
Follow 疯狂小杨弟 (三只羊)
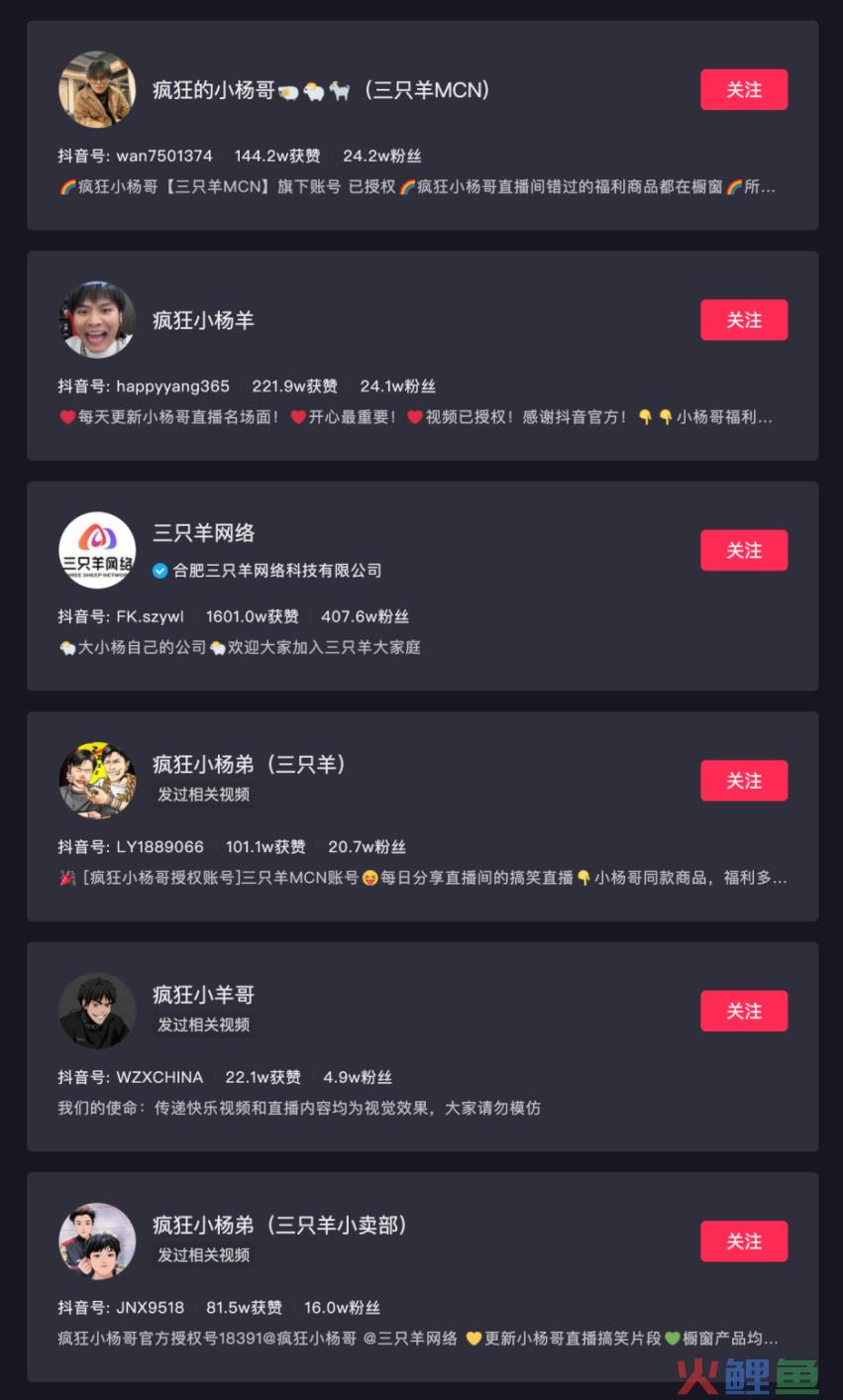pyautogui.click(x=744, y=781)
